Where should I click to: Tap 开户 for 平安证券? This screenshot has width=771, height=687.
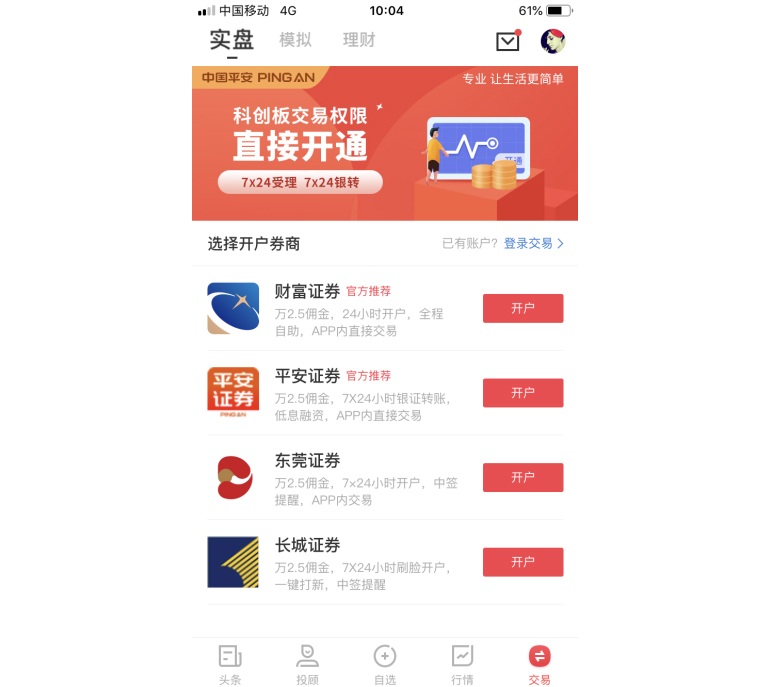click(x=523, y=393)
